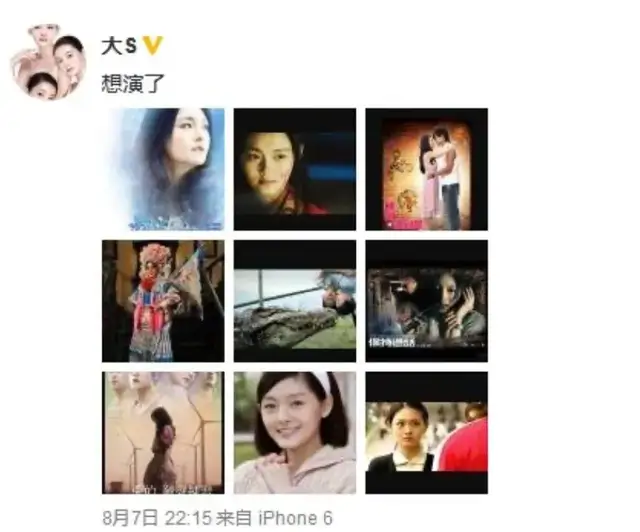Open the dark close-up face image
640x532 pixels.
click(295, 169)
